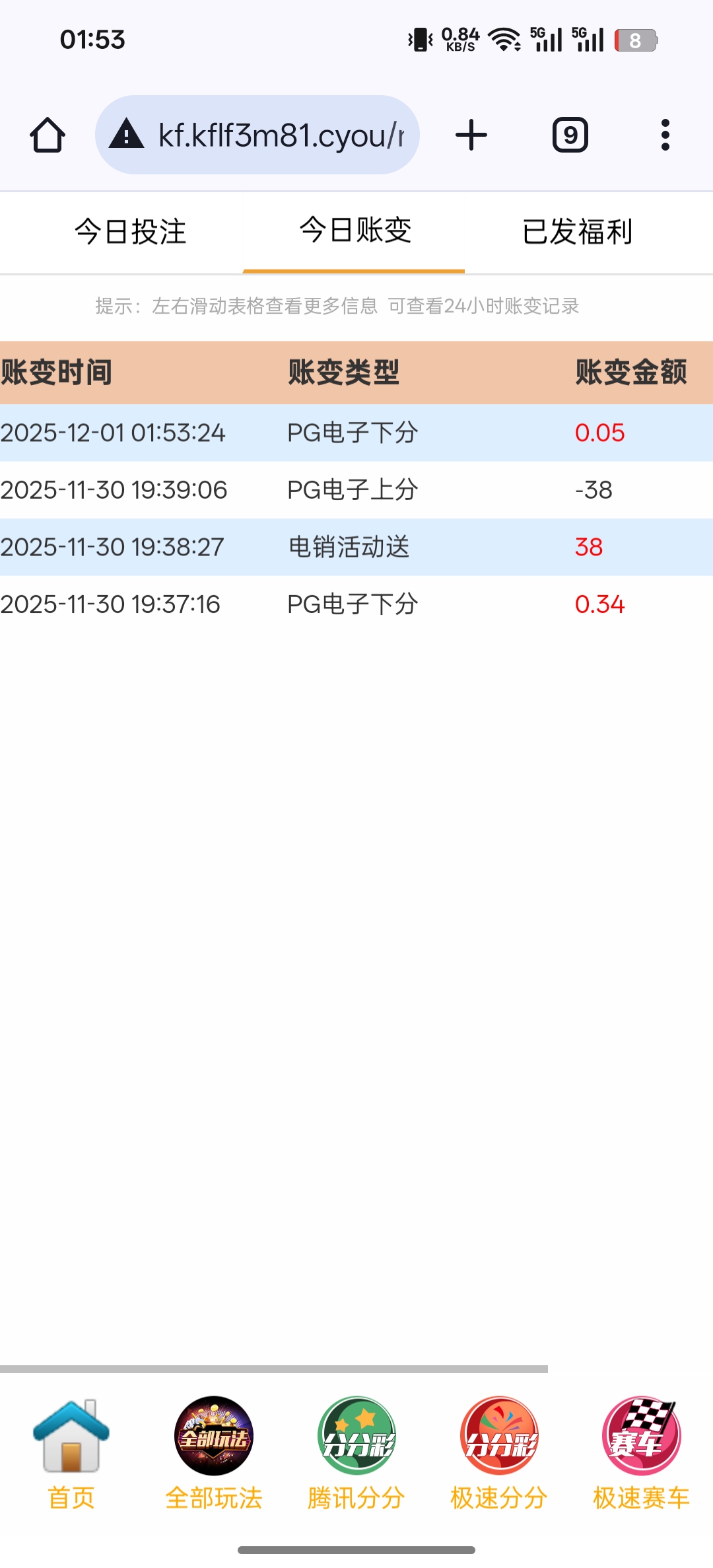Screen dimensions: 713x1568
Task: Go to 首页 in the bottom bar
Action: coord(71,1453)
